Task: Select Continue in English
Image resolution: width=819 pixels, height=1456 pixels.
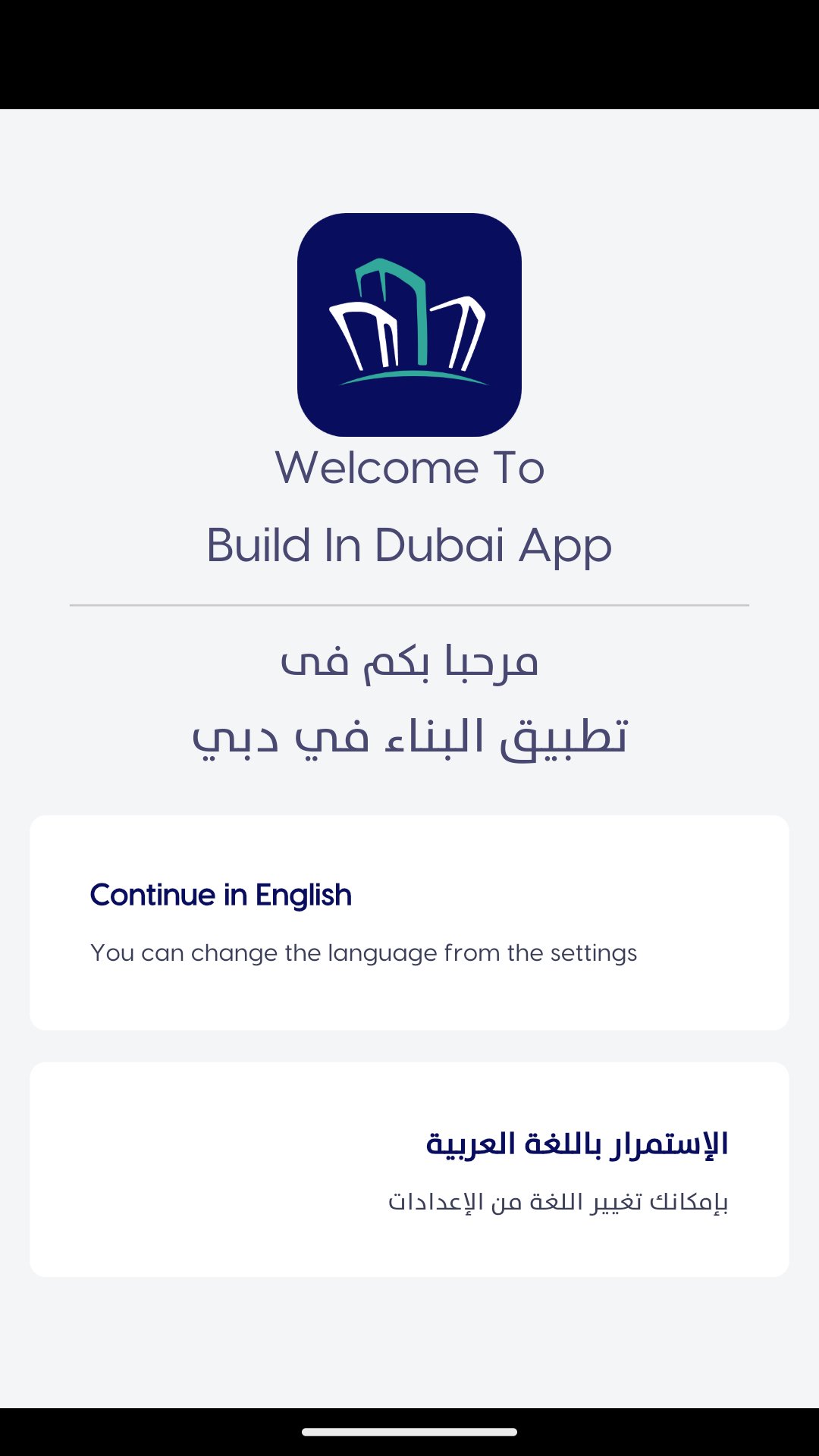Action: [x=409, y=922]
